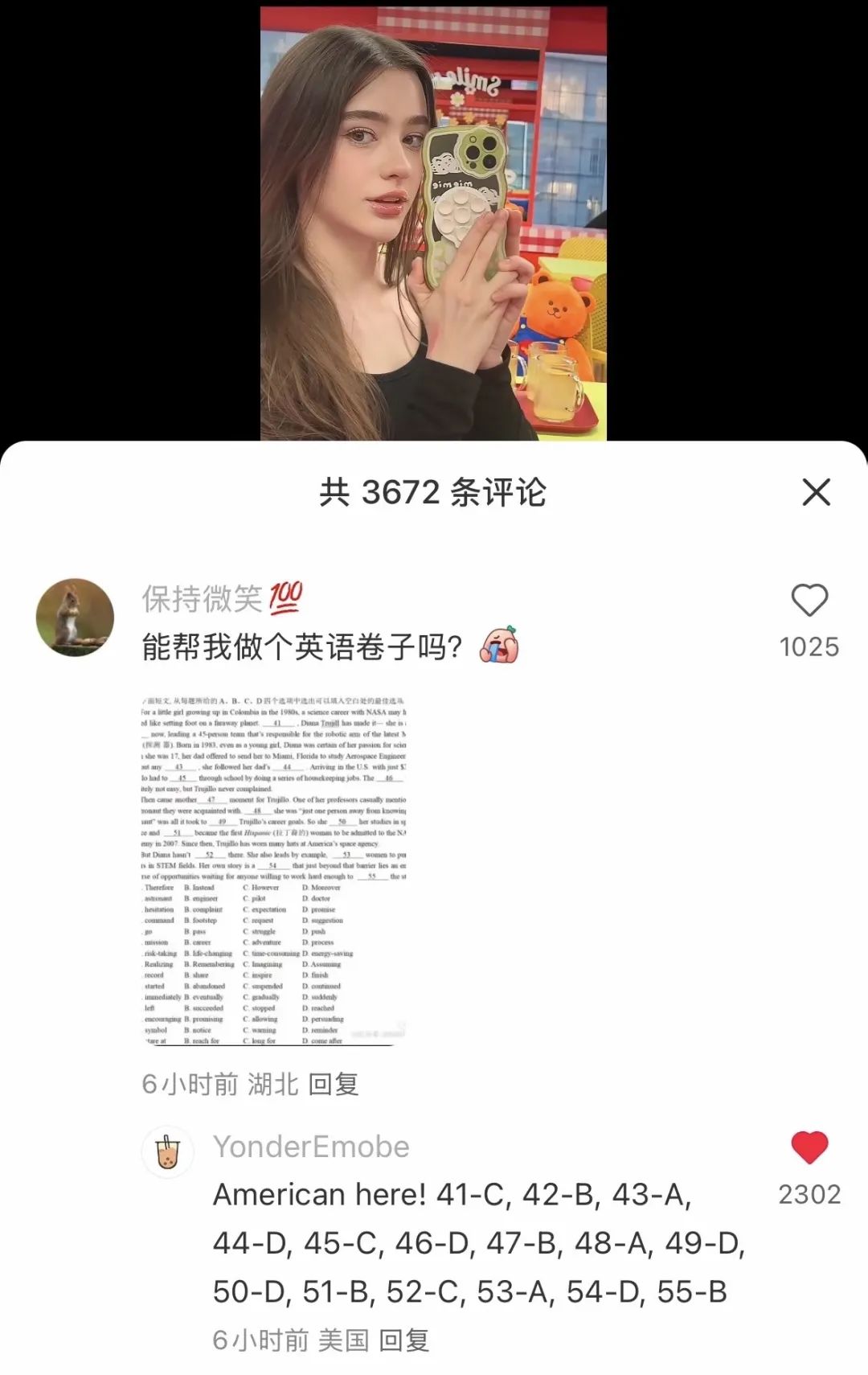
Task: Open 保持微笑's squirrel profile avatar
Action: 75,618
